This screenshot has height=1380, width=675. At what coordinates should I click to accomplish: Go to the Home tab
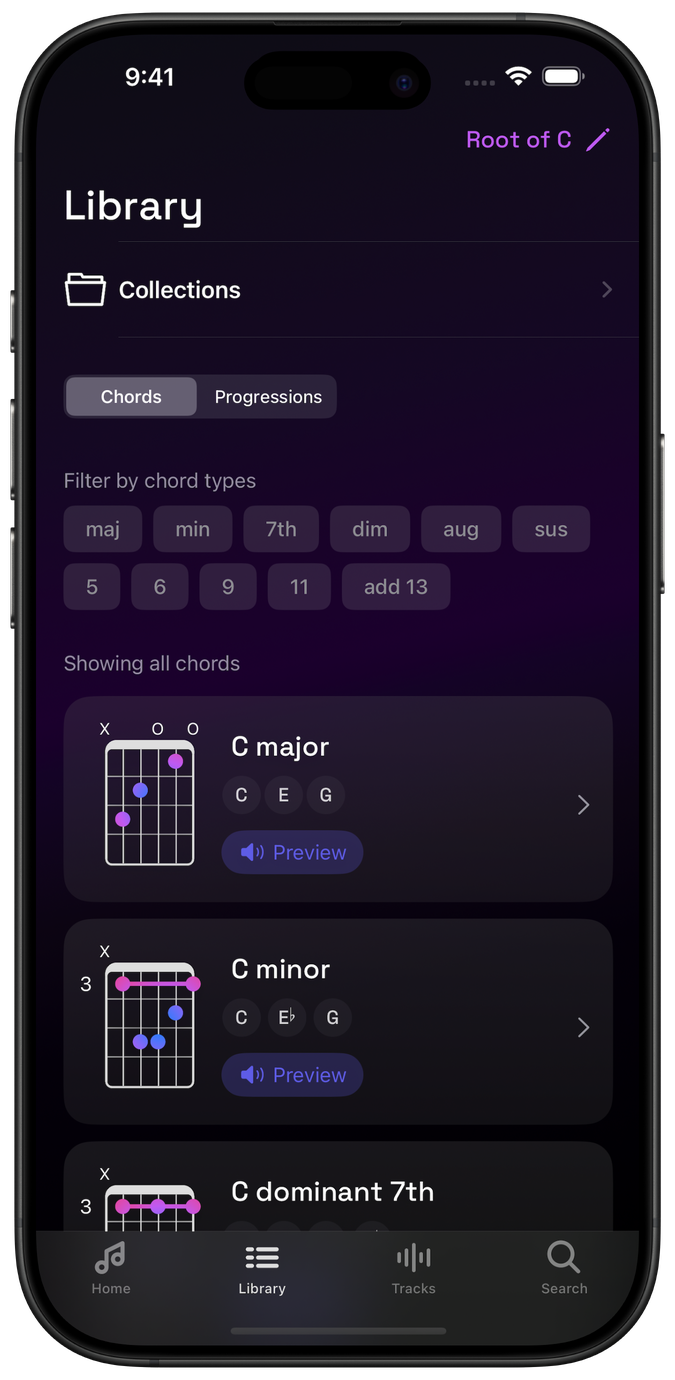[x=111, y=1268]
